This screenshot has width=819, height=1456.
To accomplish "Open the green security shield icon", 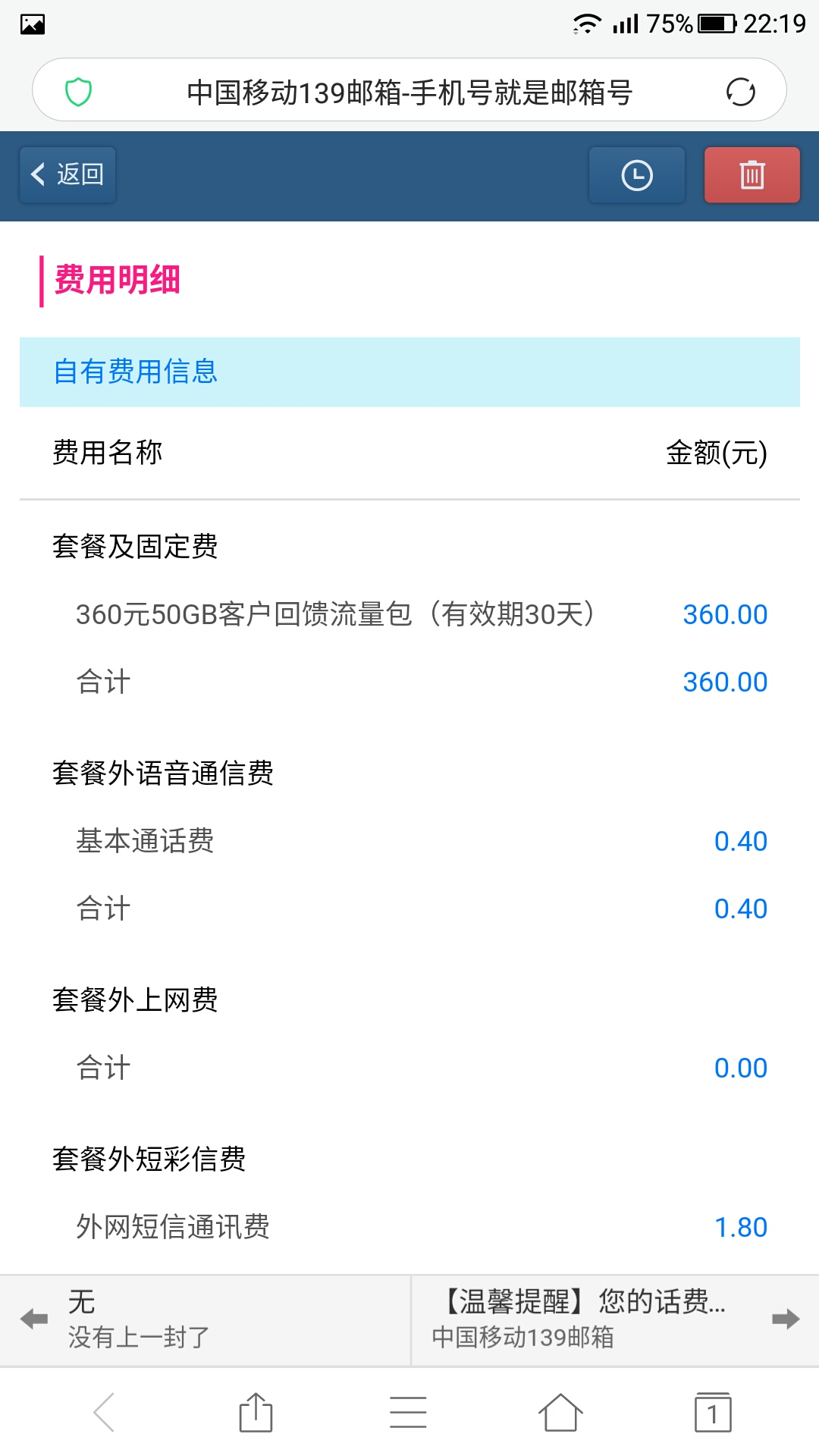I will click(78, 92).
